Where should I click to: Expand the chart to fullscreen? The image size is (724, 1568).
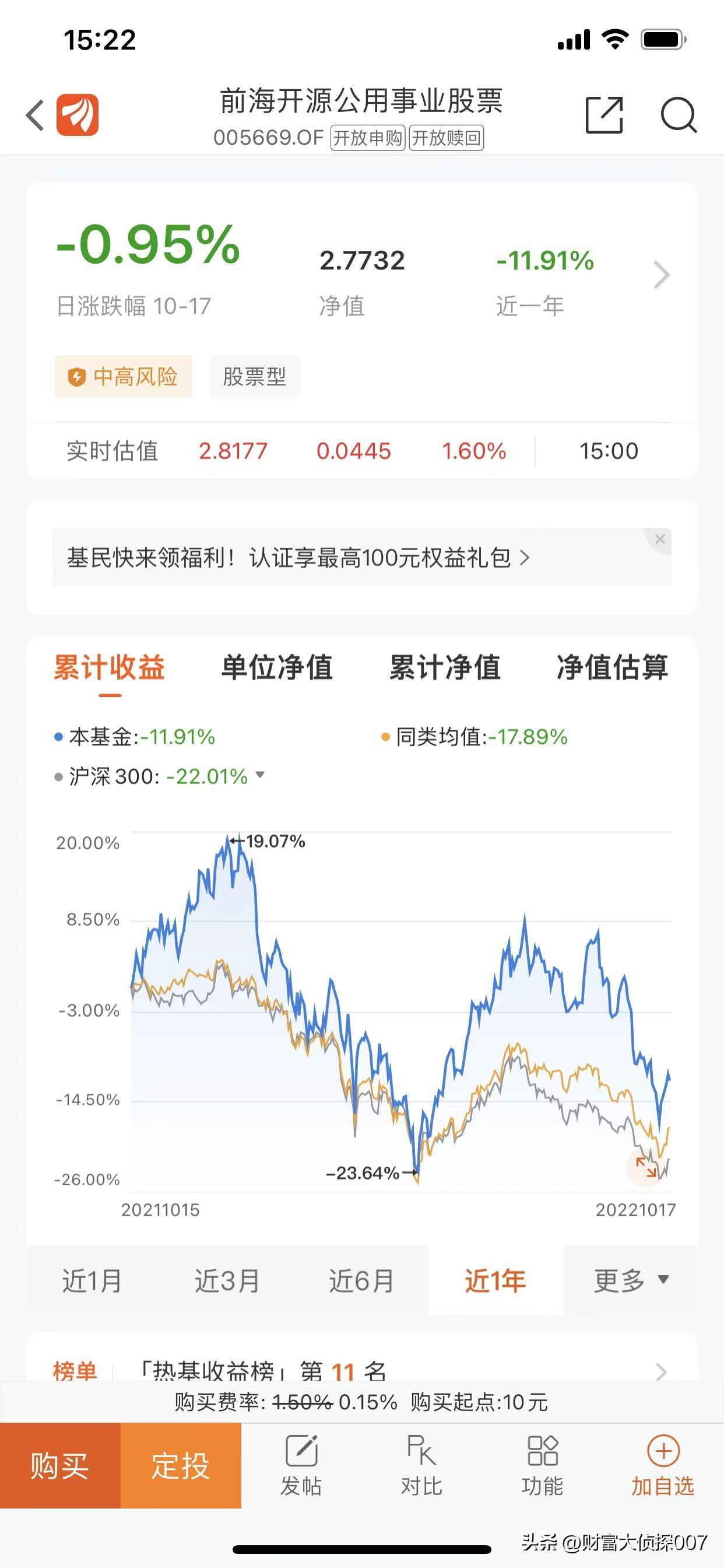pyautogui.click(x=645, y=1167)
